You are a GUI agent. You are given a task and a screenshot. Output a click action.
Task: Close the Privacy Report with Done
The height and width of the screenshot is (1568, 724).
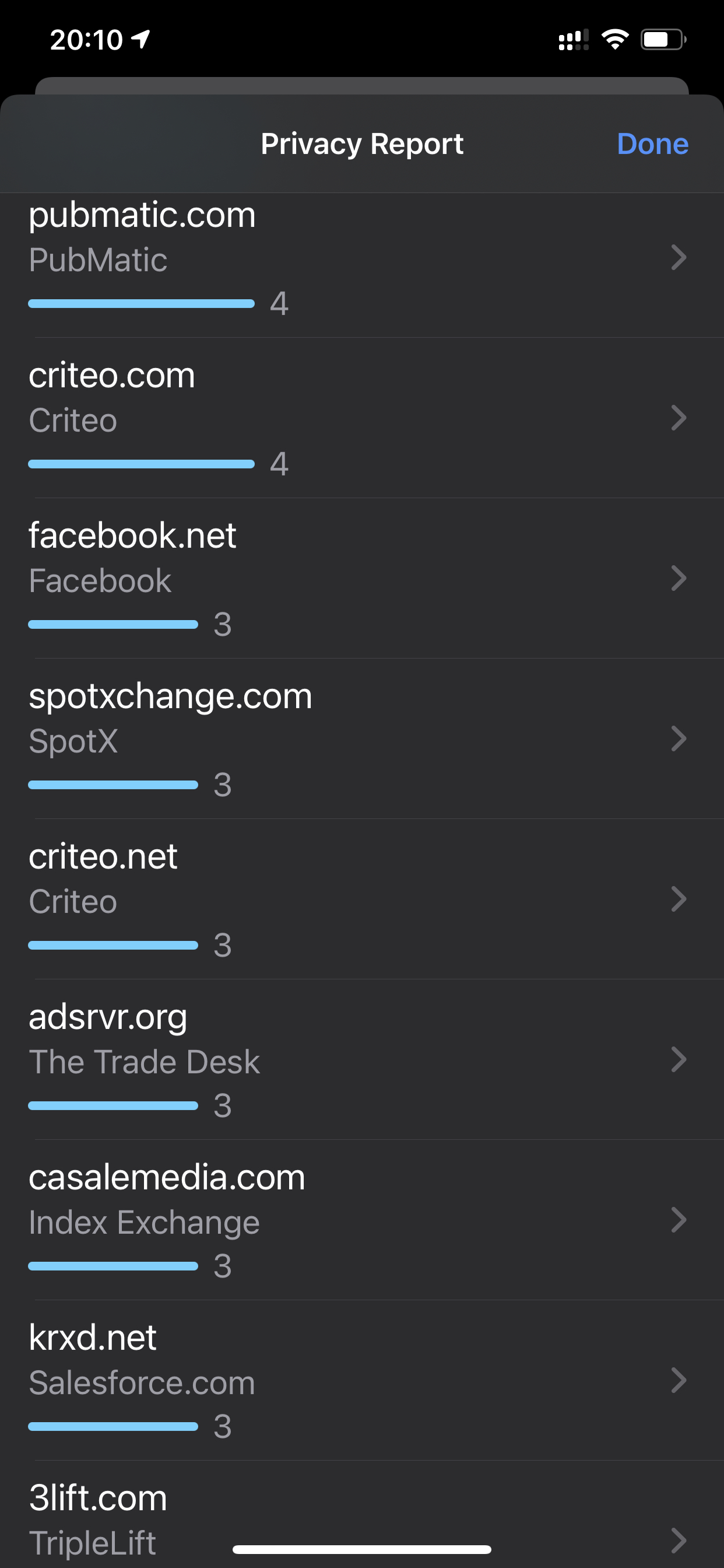tap(652, 144)
